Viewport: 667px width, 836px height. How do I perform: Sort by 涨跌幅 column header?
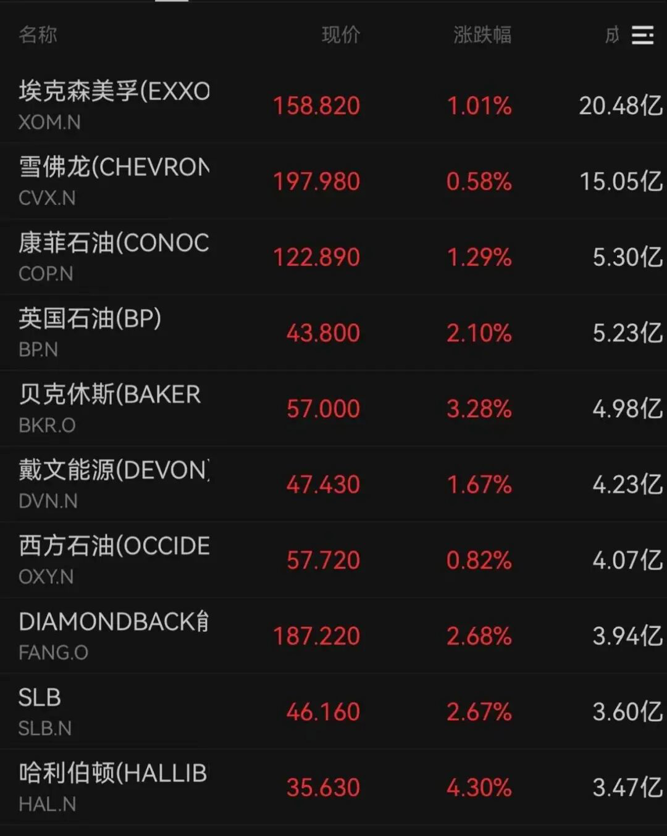(x=482, y=35)
